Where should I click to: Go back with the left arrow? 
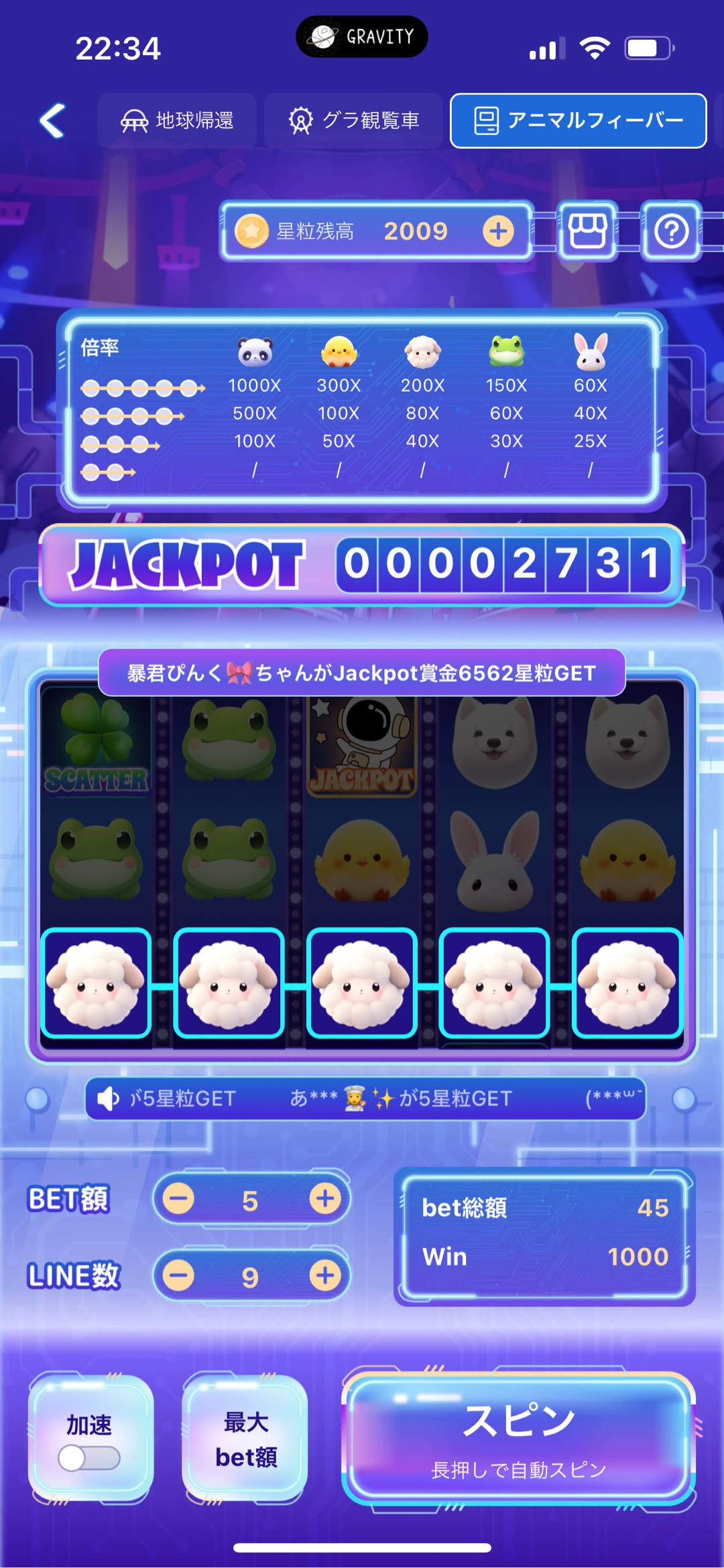[x=52, y=121]
